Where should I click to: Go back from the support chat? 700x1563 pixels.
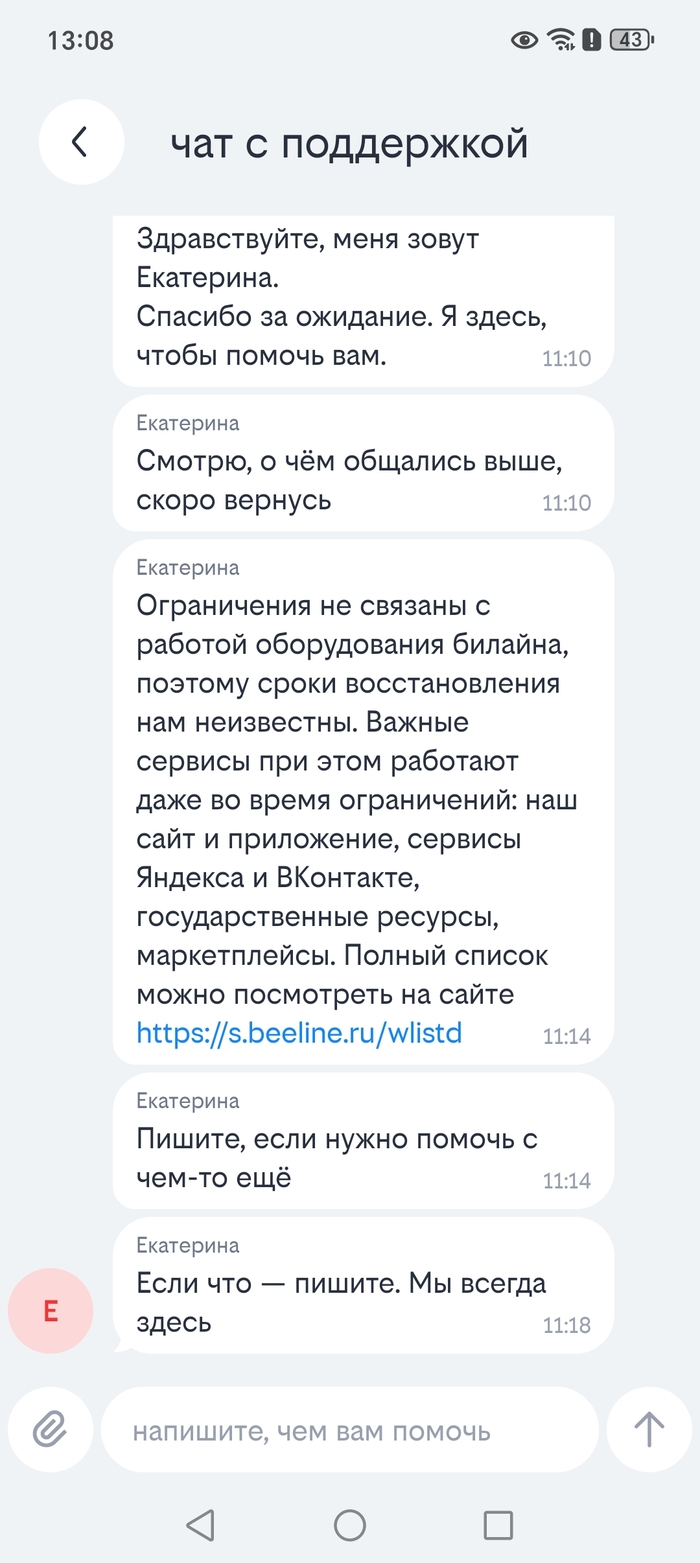[x=81, y=143]
